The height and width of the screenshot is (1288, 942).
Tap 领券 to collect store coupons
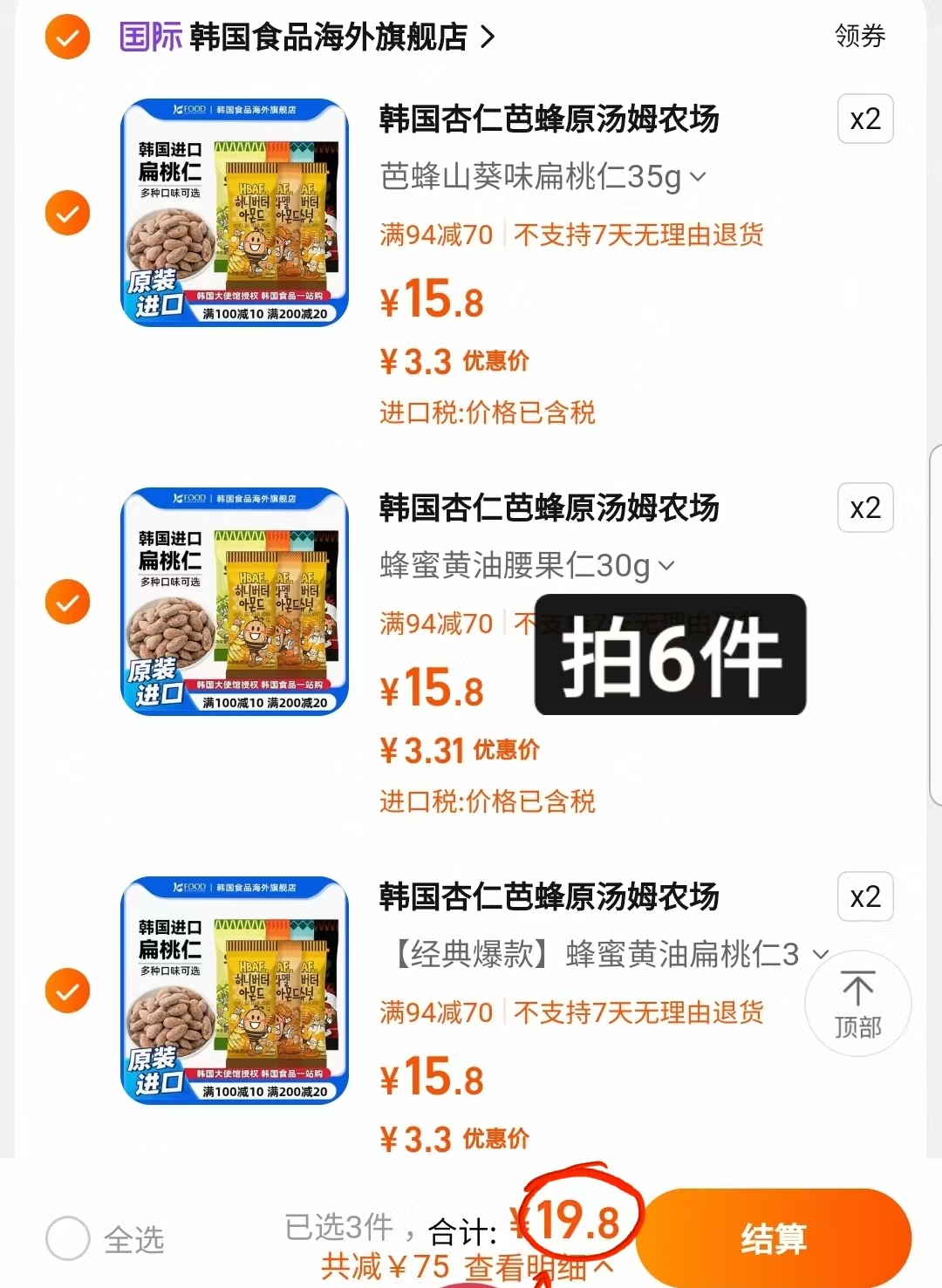coord(857,37)
